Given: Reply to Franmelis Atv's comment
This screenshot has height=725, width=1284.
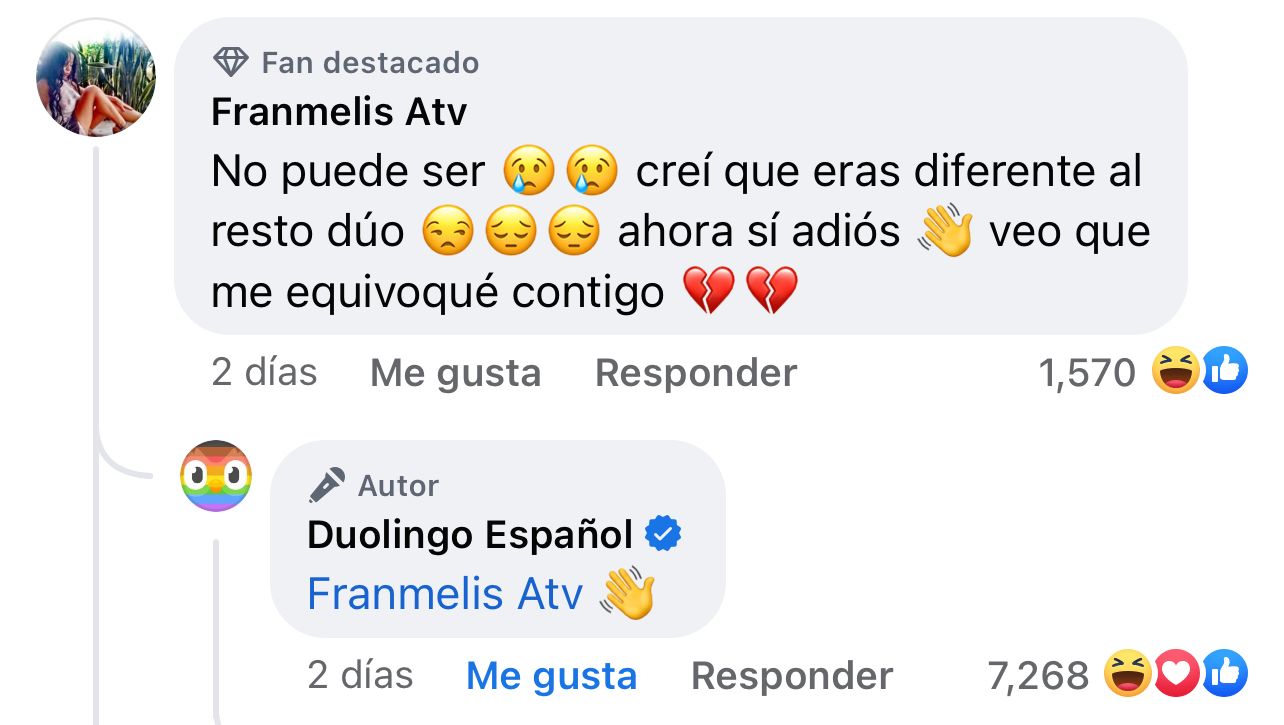Looking at the screenshot, I should (x=695, y=373).
